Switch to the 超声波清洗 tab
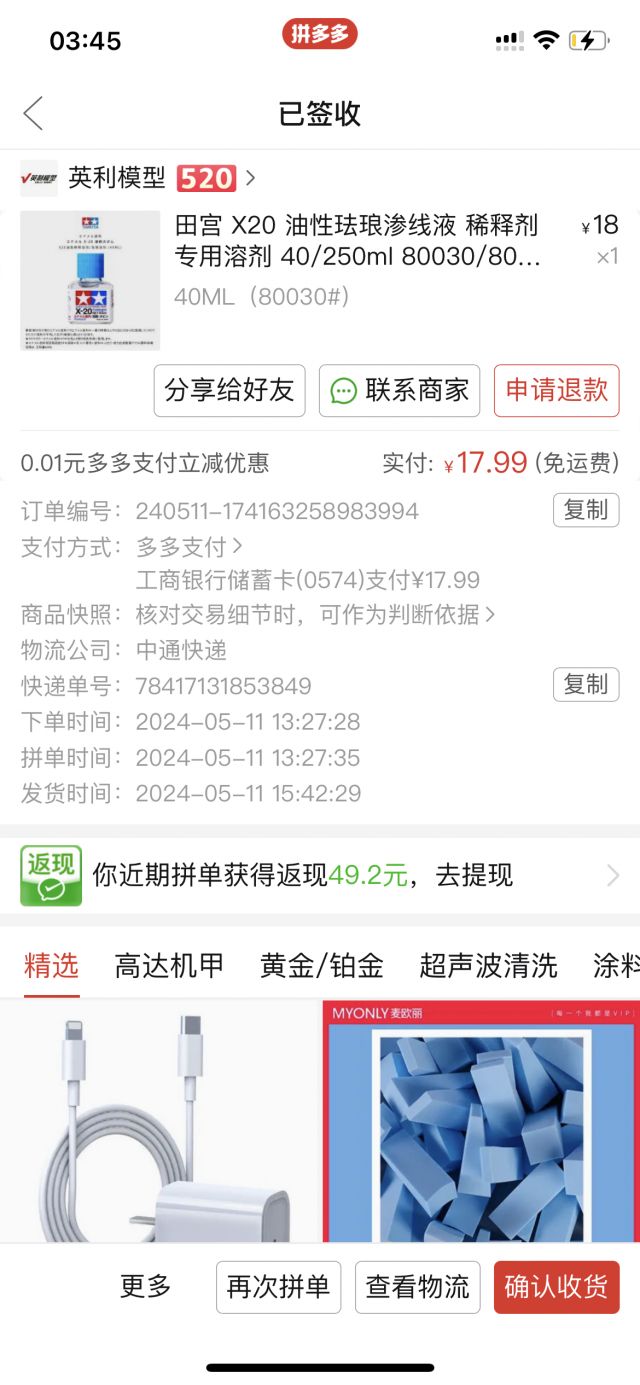 (x=488, y=965)
